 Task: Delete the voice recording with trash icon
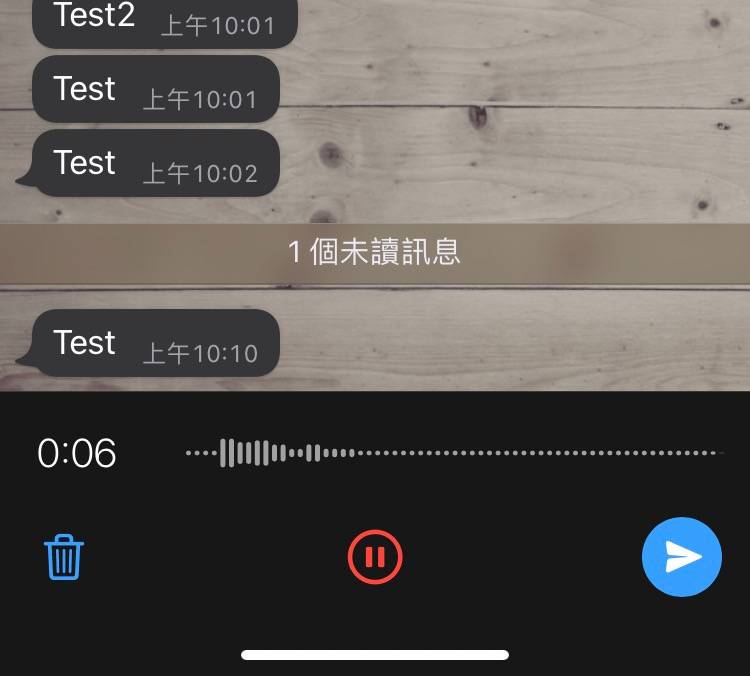(x=64, y=557)
